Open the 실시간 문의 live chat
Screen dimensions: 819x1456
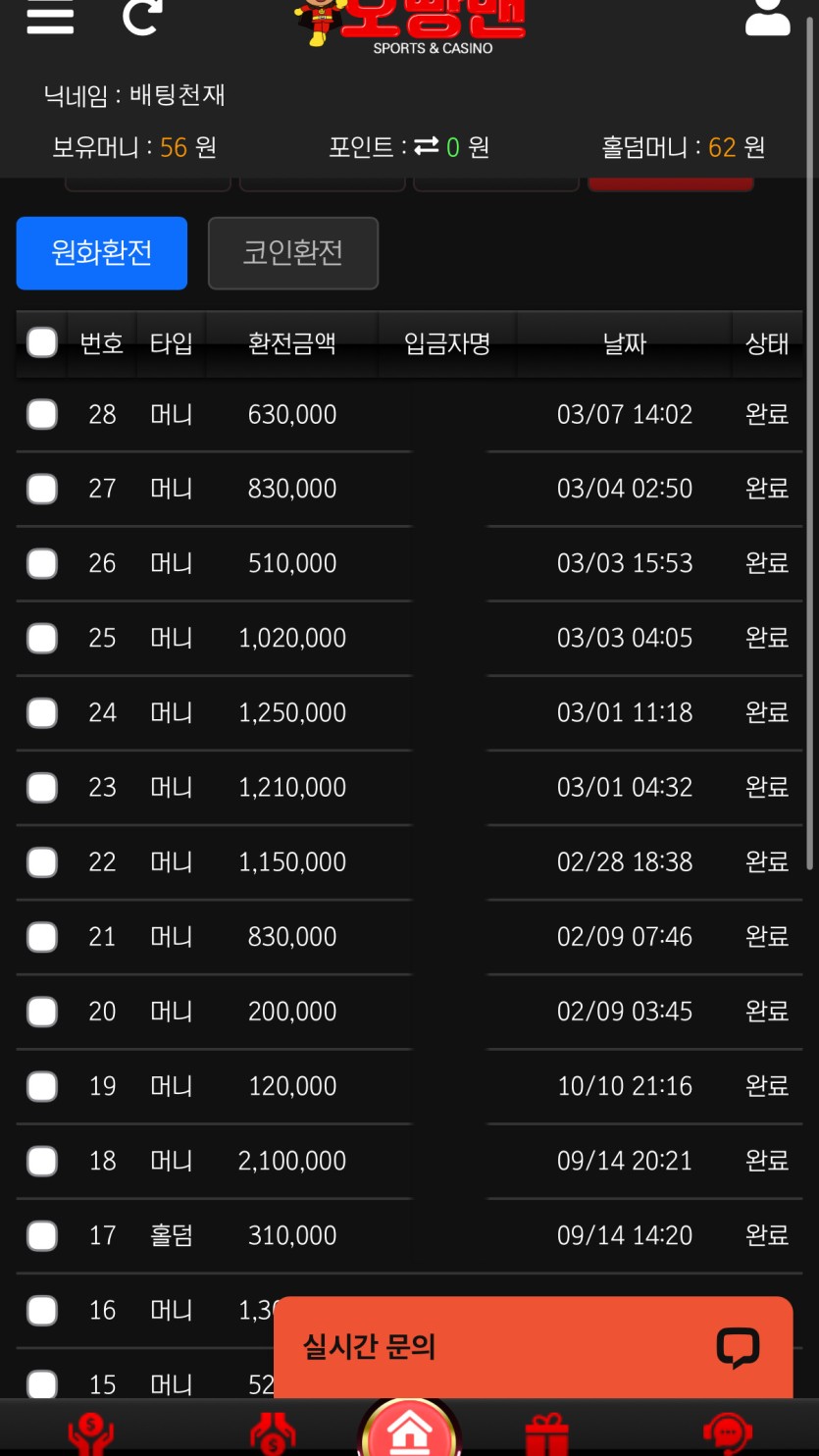pyautogui.click(x=533, y=1346)
